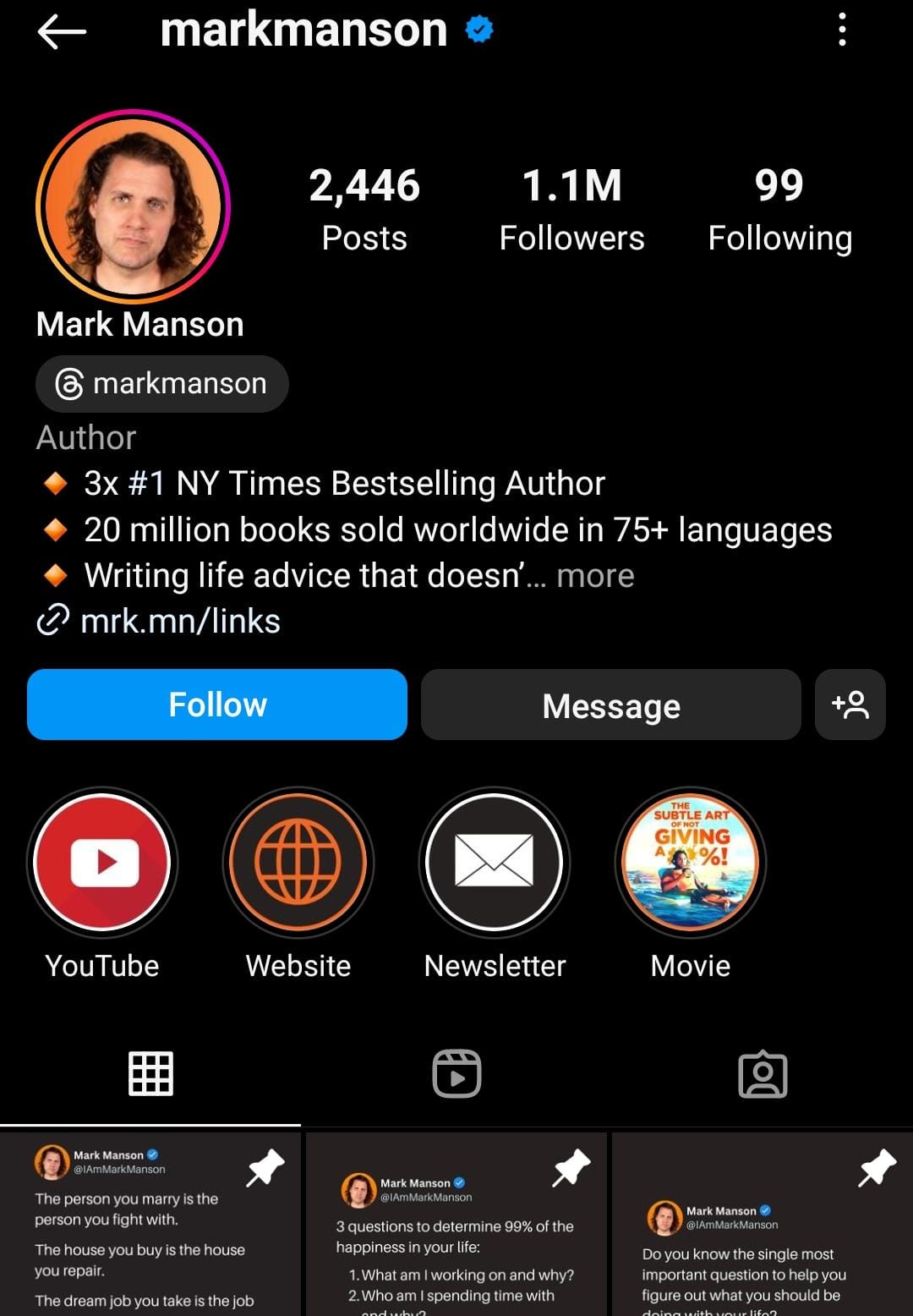Open the markmanson Threads profile chip
This screenshot has height=1316, width=913.
point(162,384)
